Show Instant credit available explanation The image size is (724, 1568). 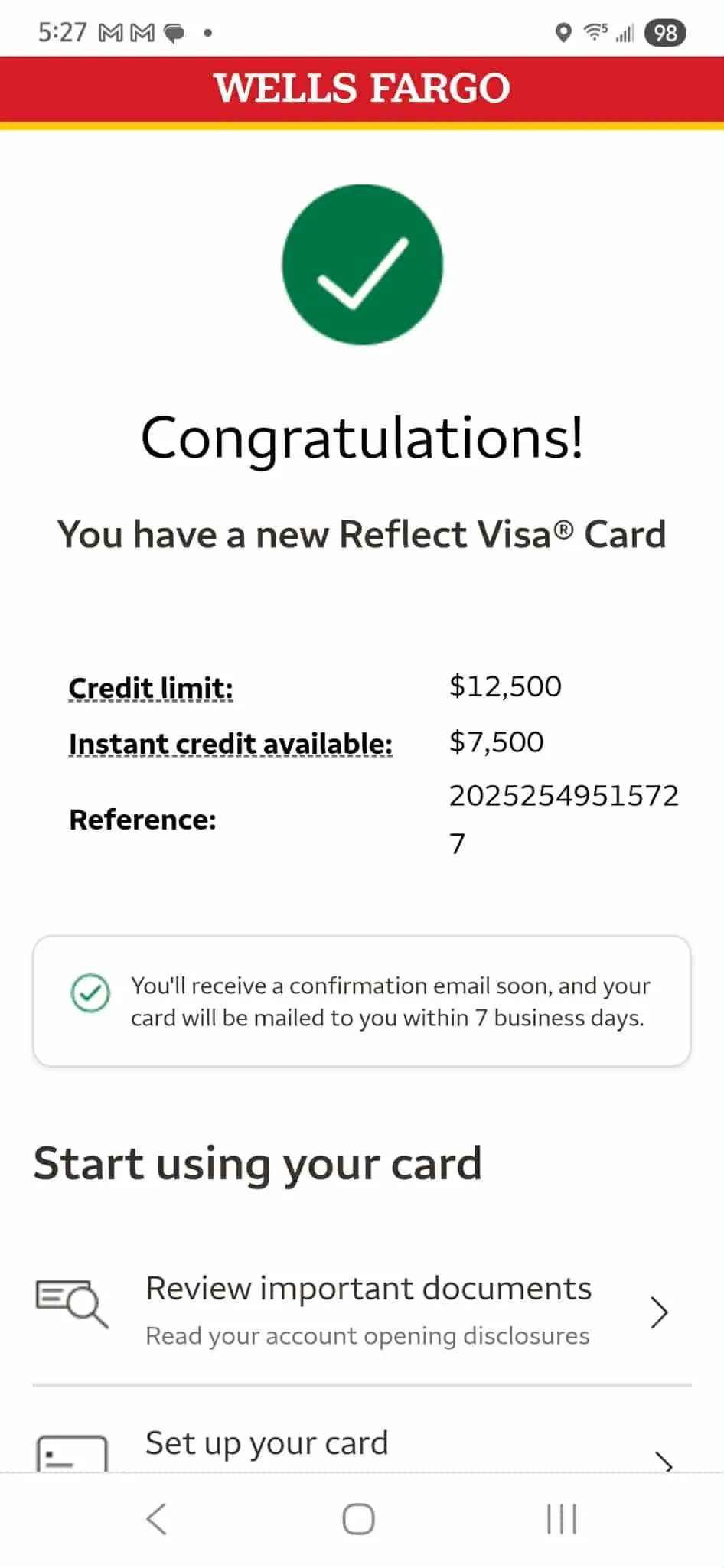pyautogui.click(x=230, y=744)
